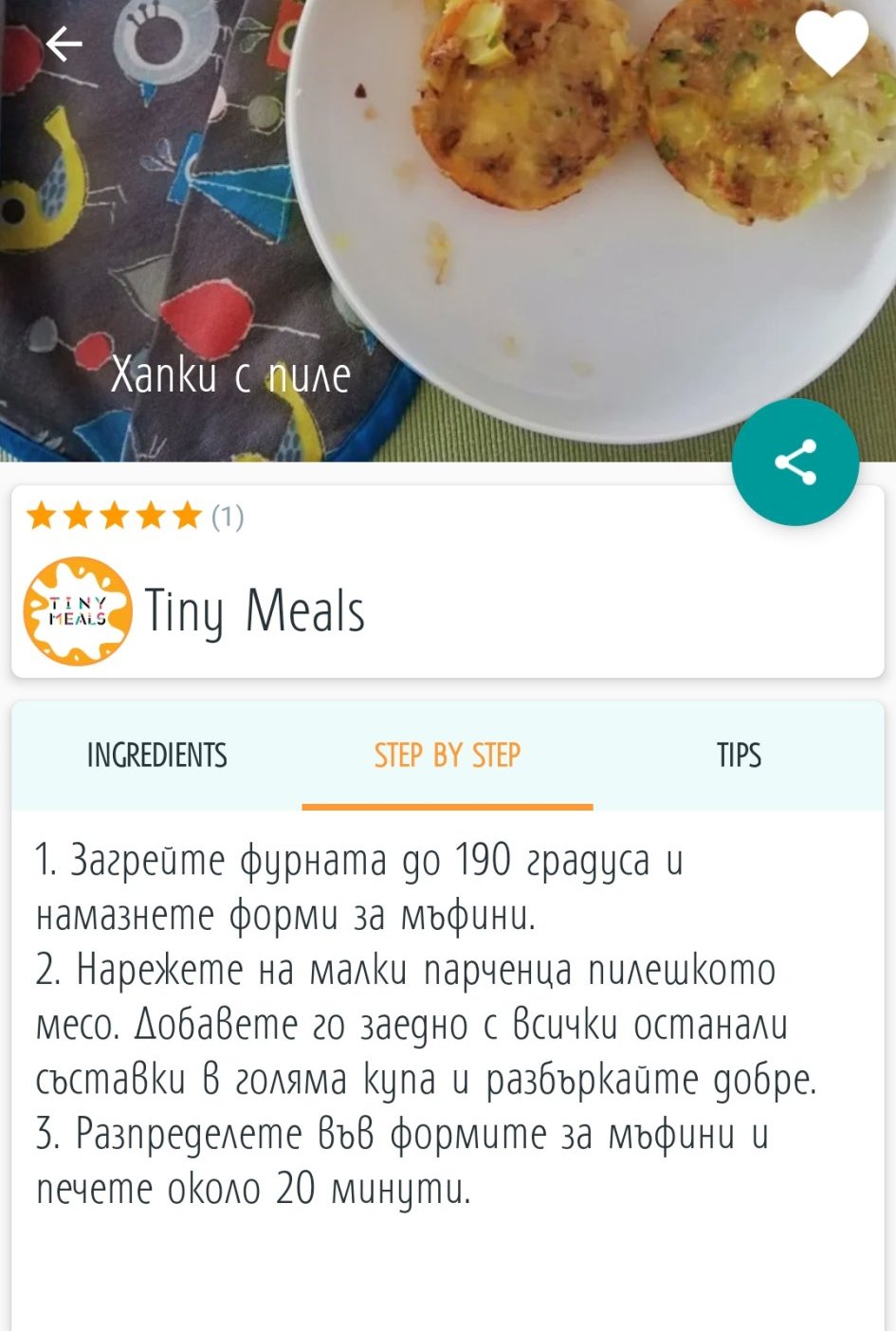Tap the five-star rating
Screen dimensions: 896x1331
[114, 516]
